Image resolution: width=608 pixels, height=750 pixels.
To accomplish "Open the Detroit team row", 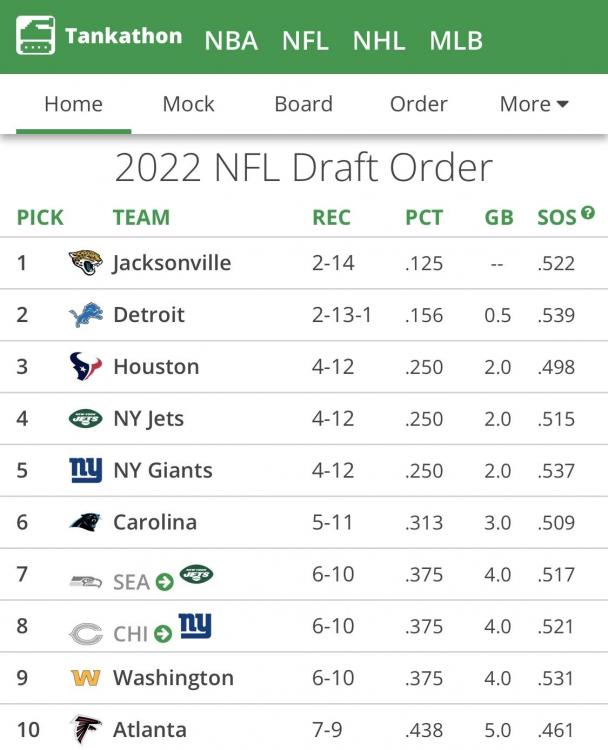I will pos(149,315).
